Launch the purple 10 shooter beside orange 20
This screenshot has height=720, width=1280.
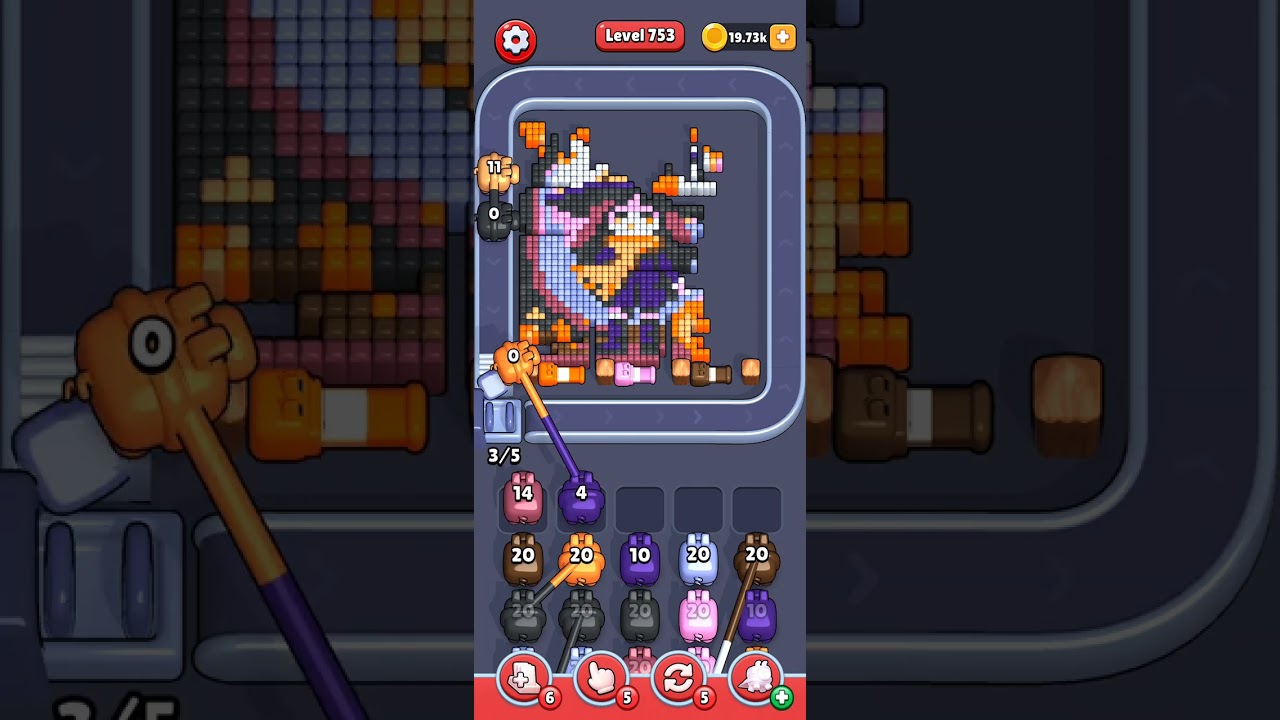pos(640,560)
